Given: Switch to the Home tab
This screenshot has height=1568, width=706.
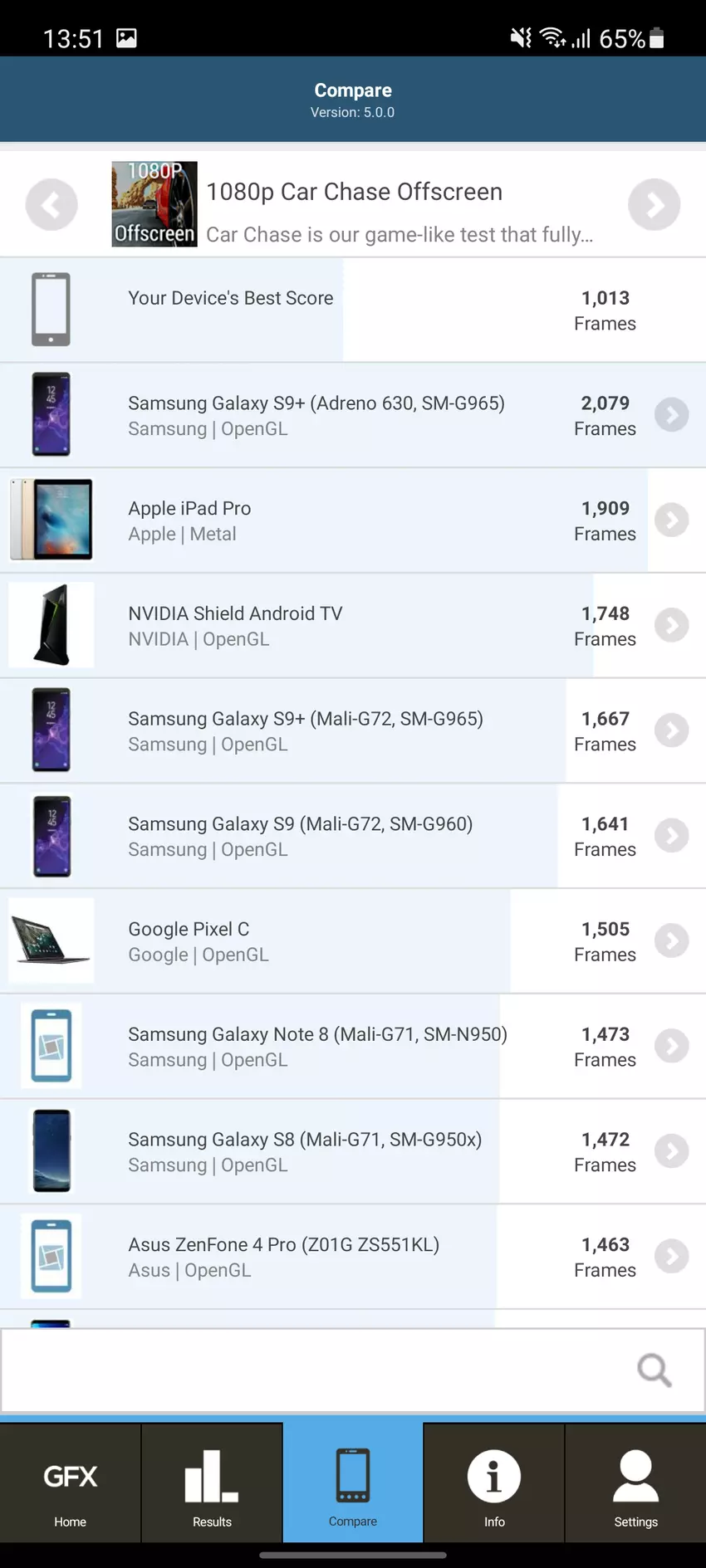Looking at the screenshot, I should 71,1484.
